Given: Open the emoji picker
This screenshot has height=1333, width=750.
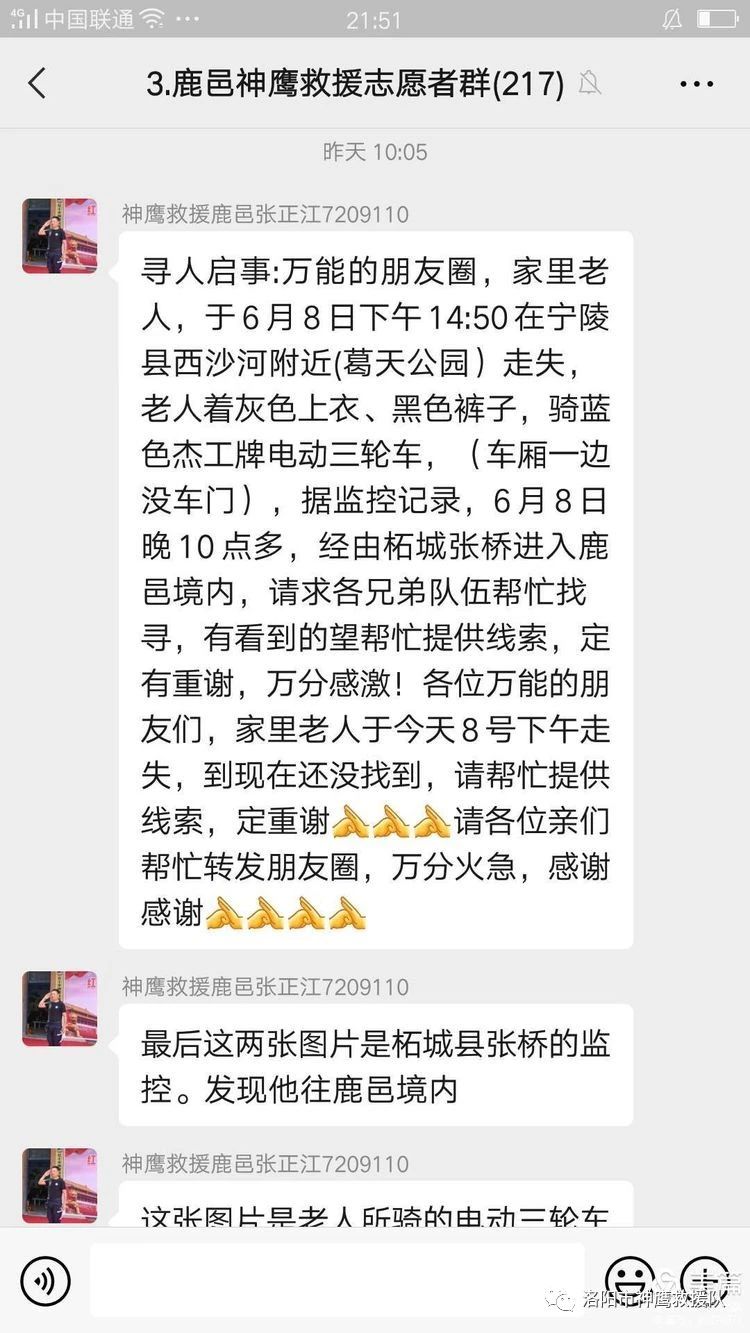Looking at the screenshot, I should tap(630, 1280).
